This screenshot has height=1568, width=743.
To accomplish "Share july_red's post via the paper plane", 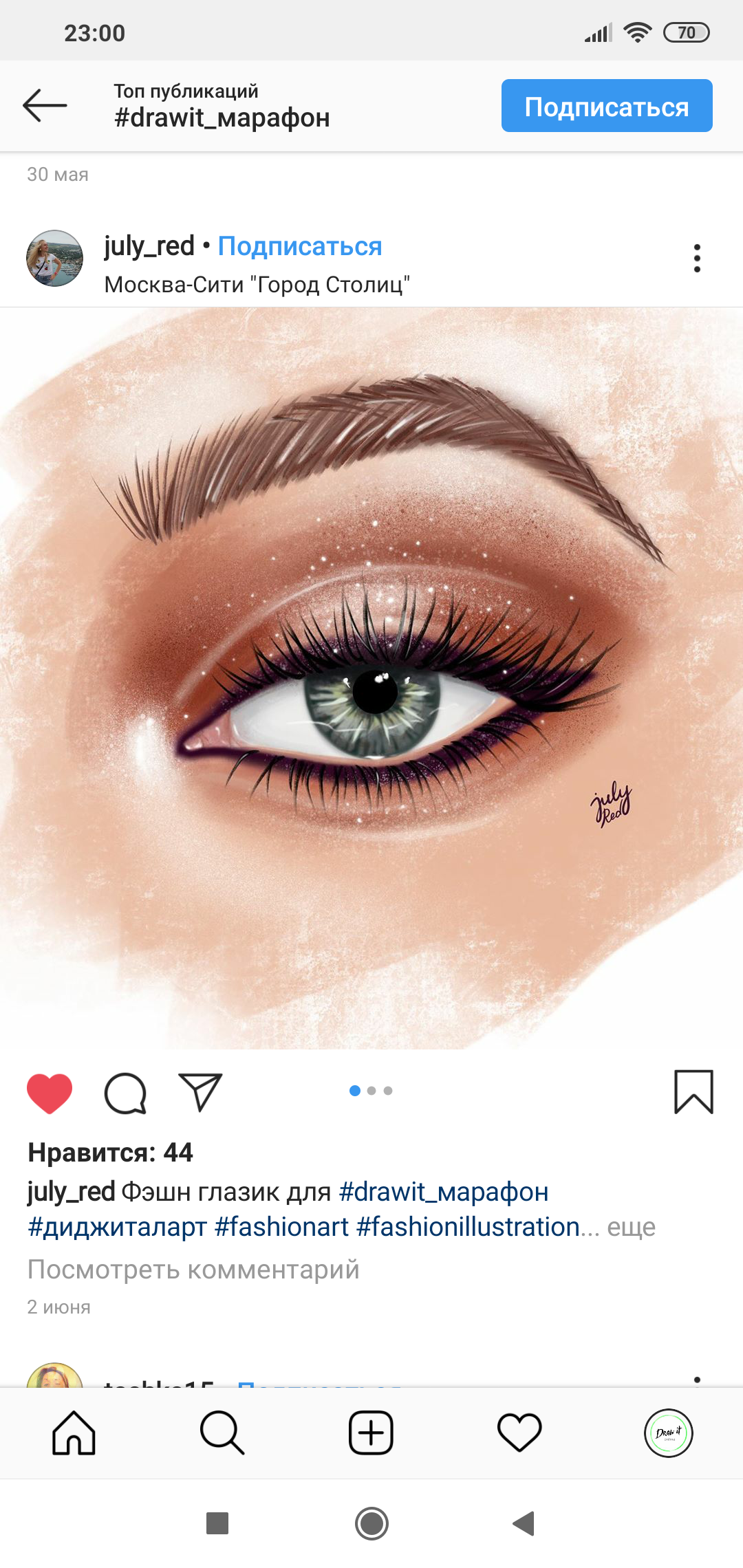I will (x=200, y=1091).
